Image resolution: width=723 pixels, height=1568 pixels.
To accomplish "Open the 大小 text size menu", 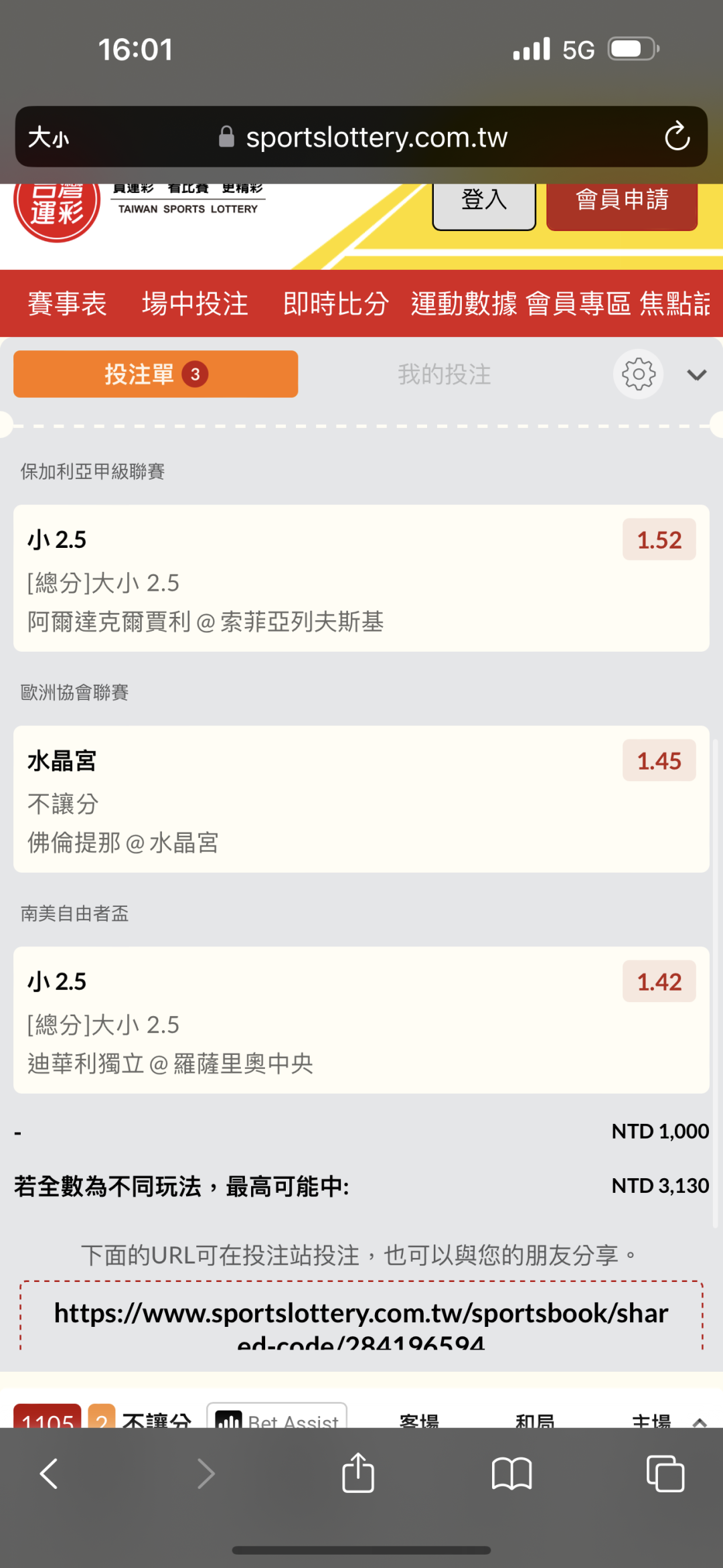I will click(x=48, y=137).
